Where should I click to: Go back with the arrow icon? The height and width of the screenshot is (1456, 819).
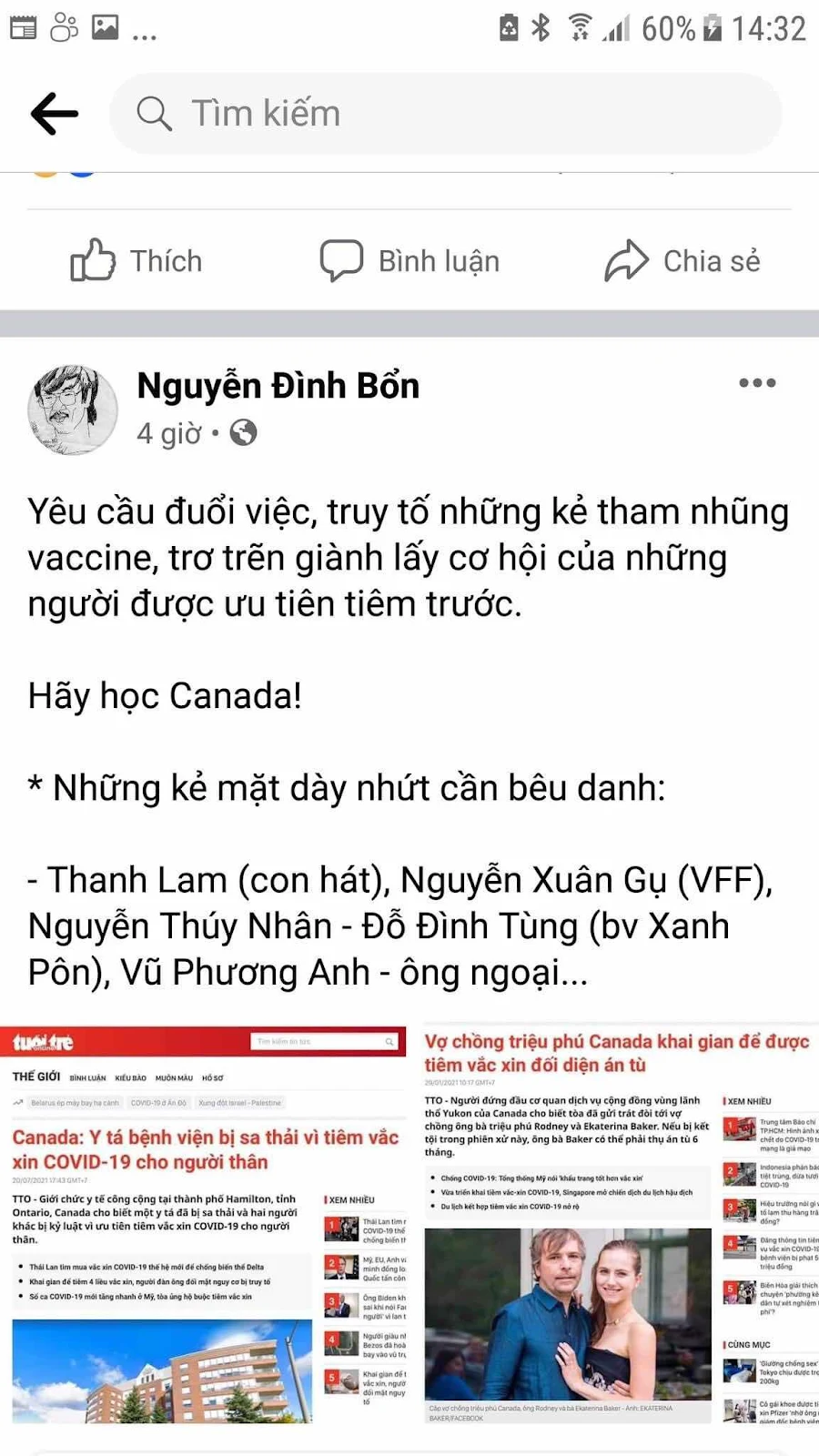55,114
